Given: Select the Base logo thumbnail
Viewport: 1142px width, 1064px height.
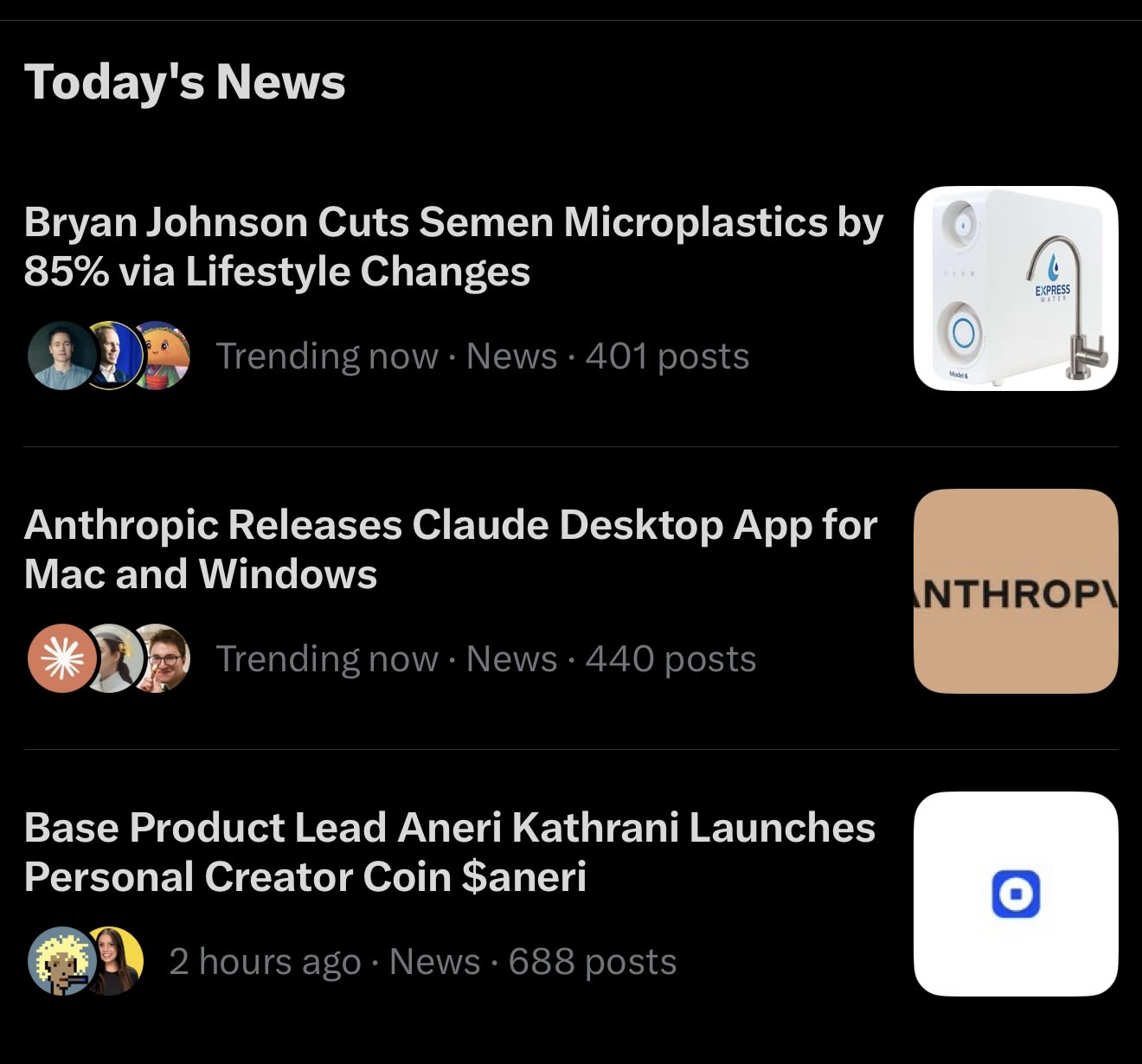Looking at the screenshot, I should click(x=1016, y=894).
